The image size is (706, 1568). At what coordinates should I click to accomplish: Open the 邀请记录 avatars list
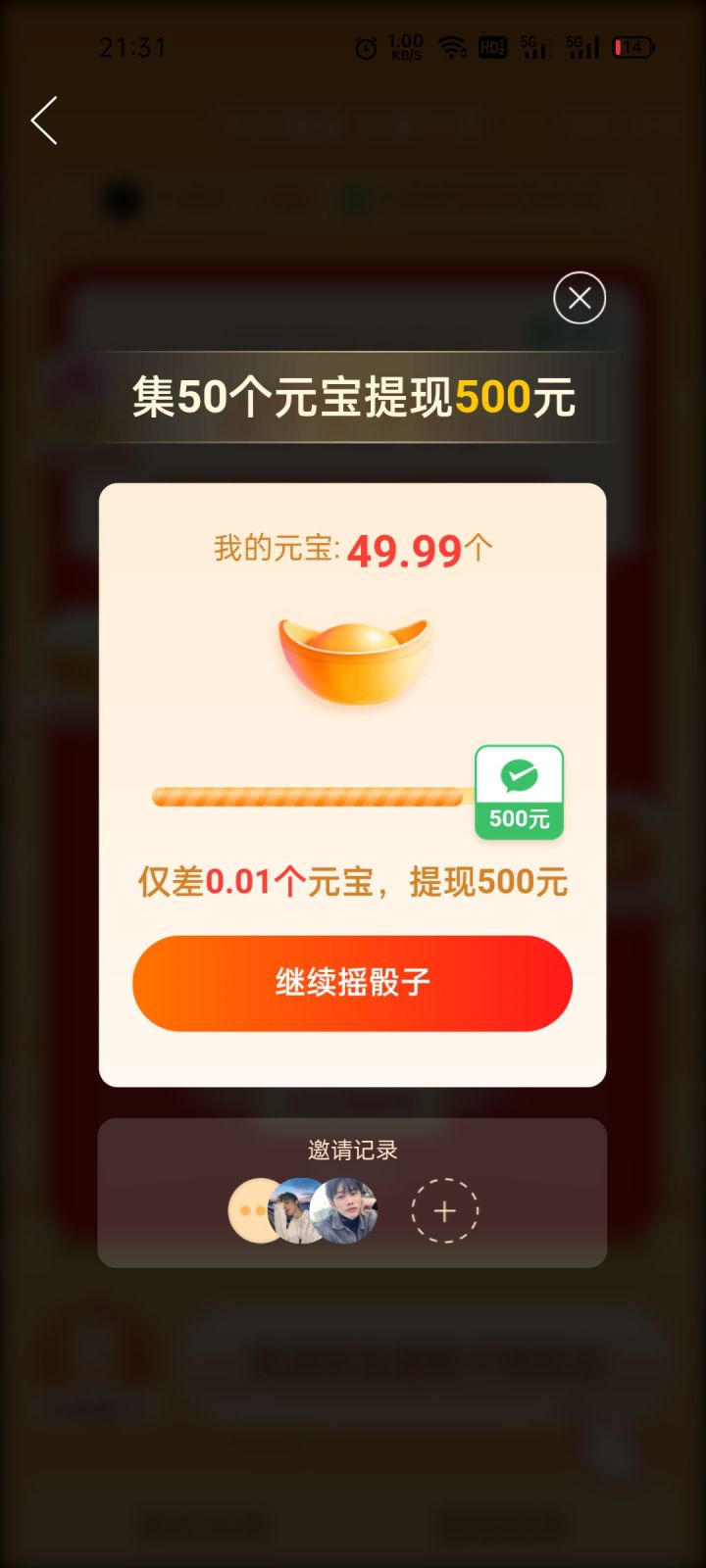pos(303,1211)
